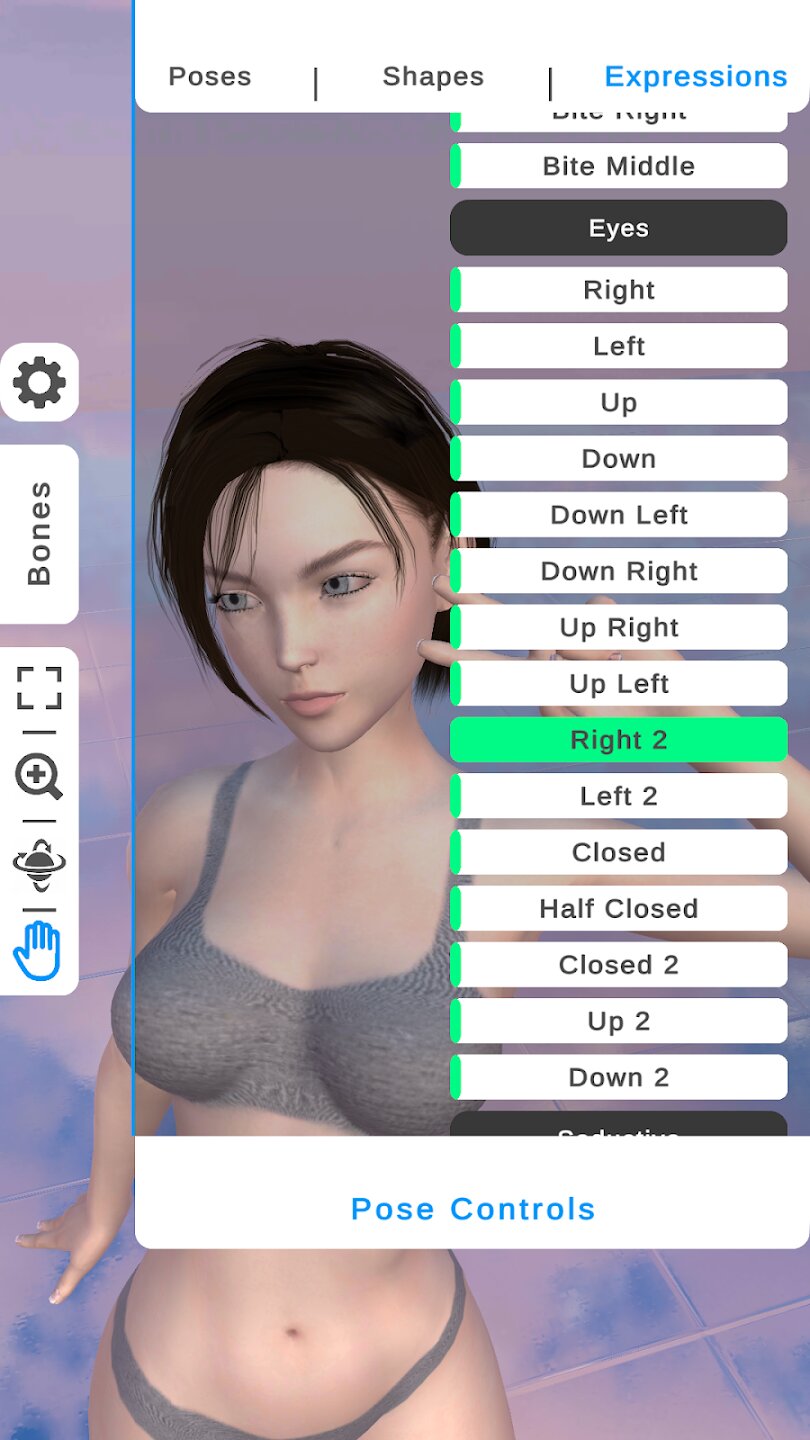Image resolution: width=810 pixels, height=1440 pixels.
Task: Switch to the Poses tab
Action: click(210, 77)
